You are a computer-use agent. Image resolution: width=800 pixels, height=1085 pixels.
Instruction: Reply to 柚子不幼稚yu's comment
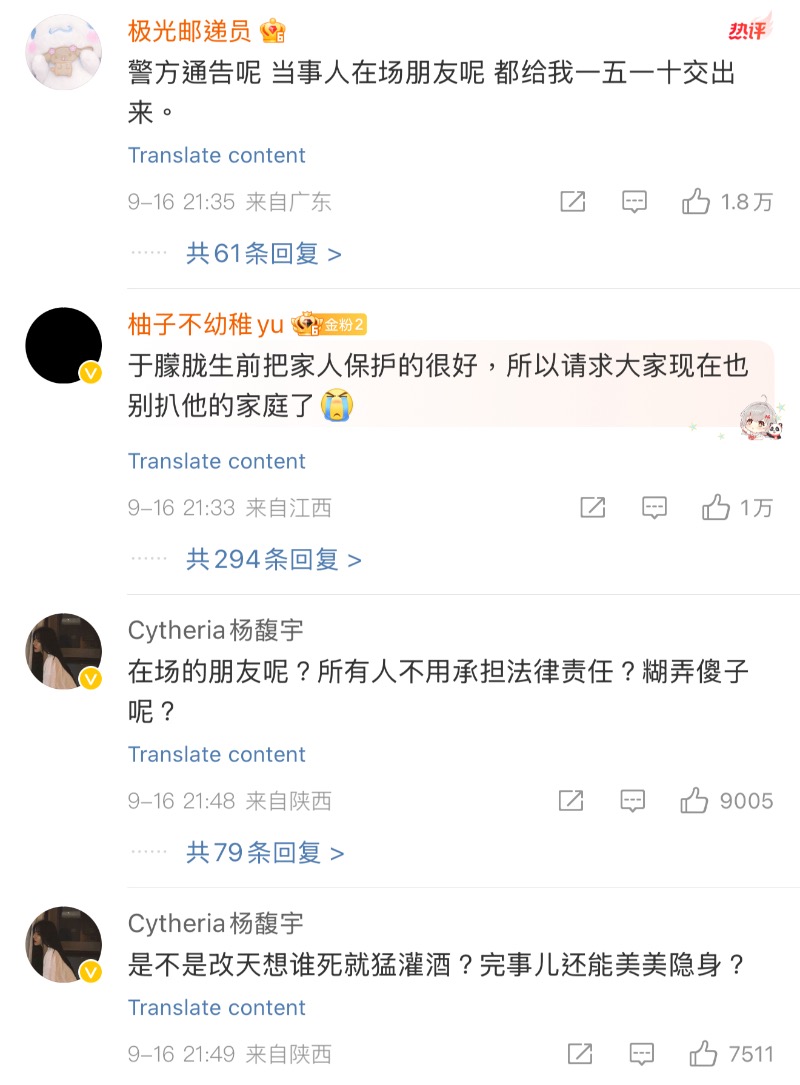tap(654, 508)
